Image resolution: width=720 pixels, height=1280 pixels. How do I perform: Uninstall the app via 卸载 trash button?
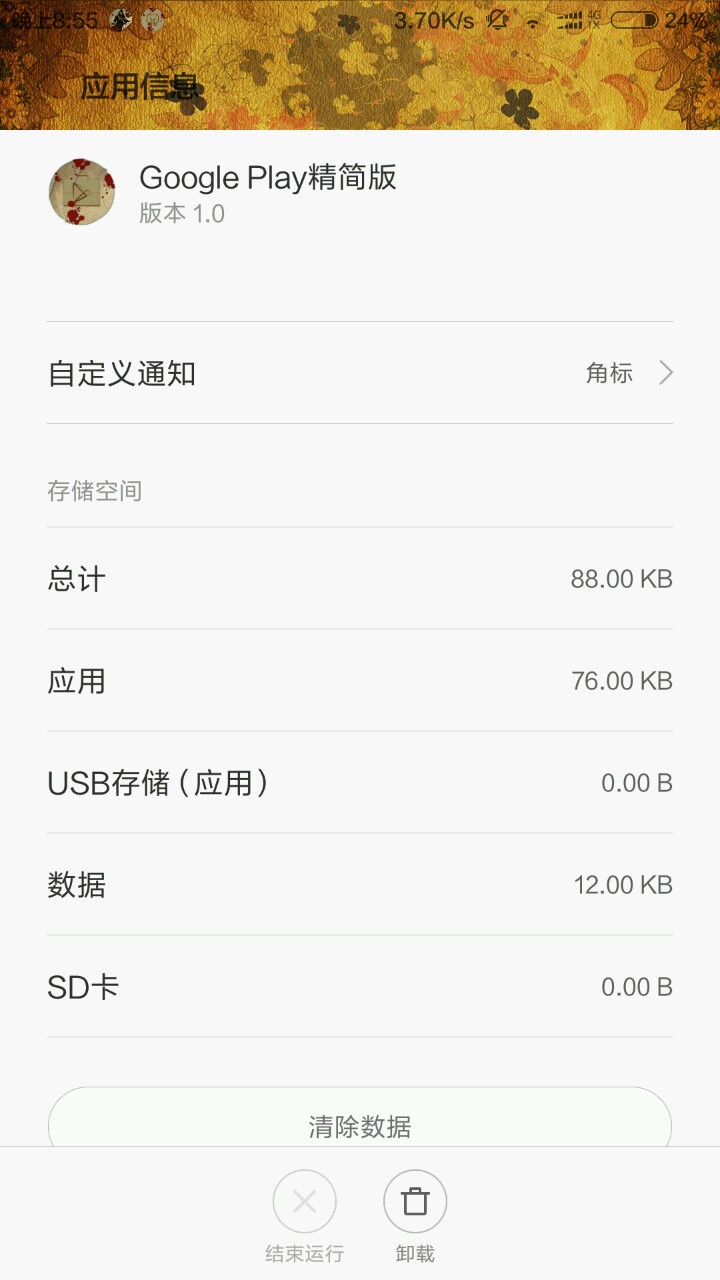(415, 1202)
